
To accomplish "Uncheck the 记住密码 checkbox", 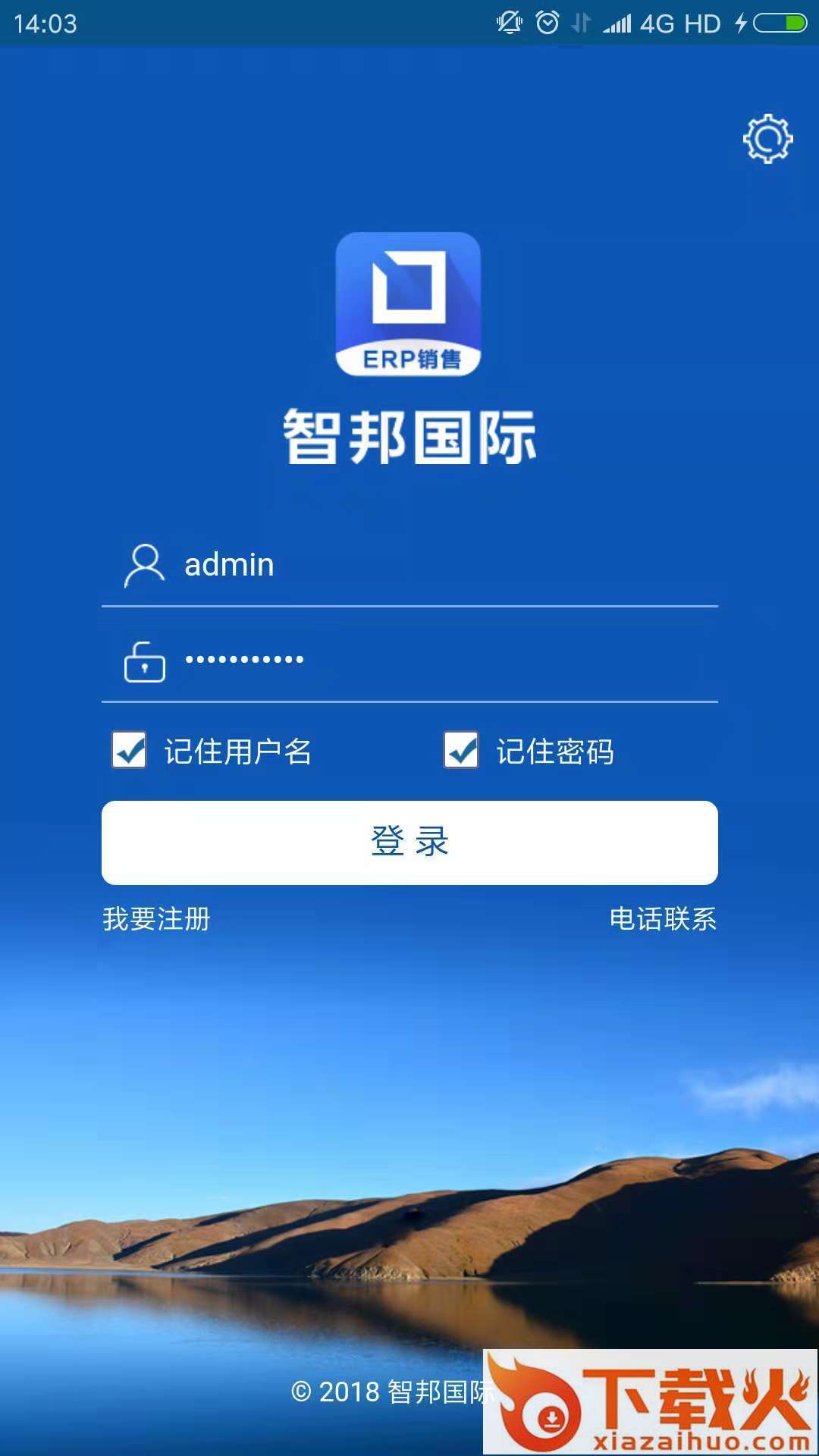I will pos(461,750).
